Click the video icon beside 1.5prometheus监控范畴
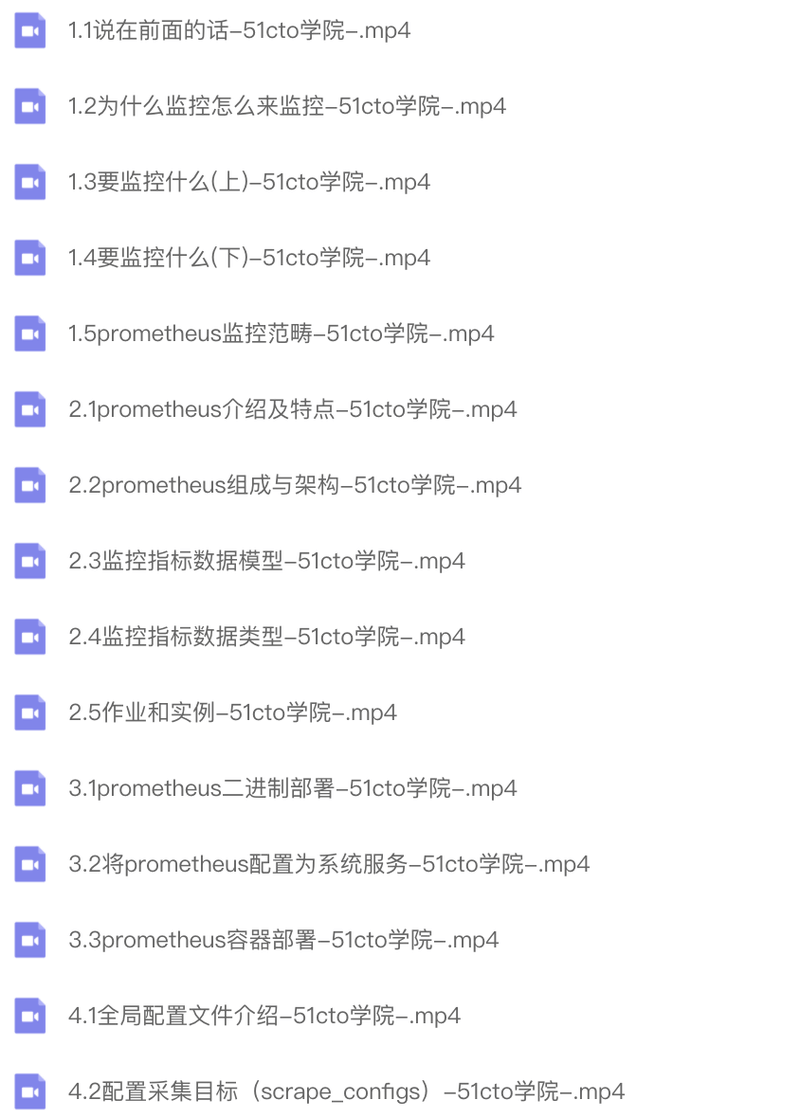Screen dimensions: 800x1118 [x=30, y=334]
